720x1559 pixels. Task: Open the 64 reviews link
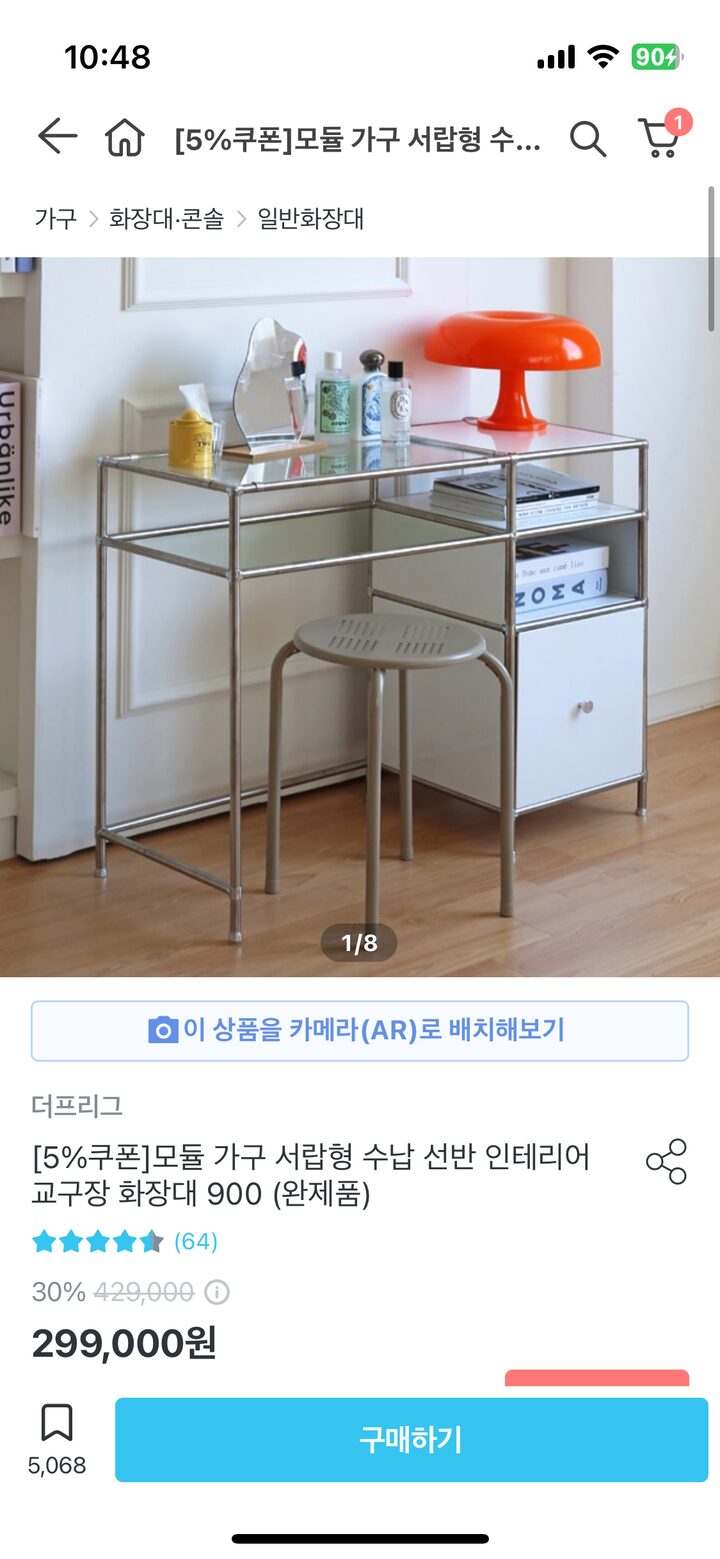pos(196,1241)
